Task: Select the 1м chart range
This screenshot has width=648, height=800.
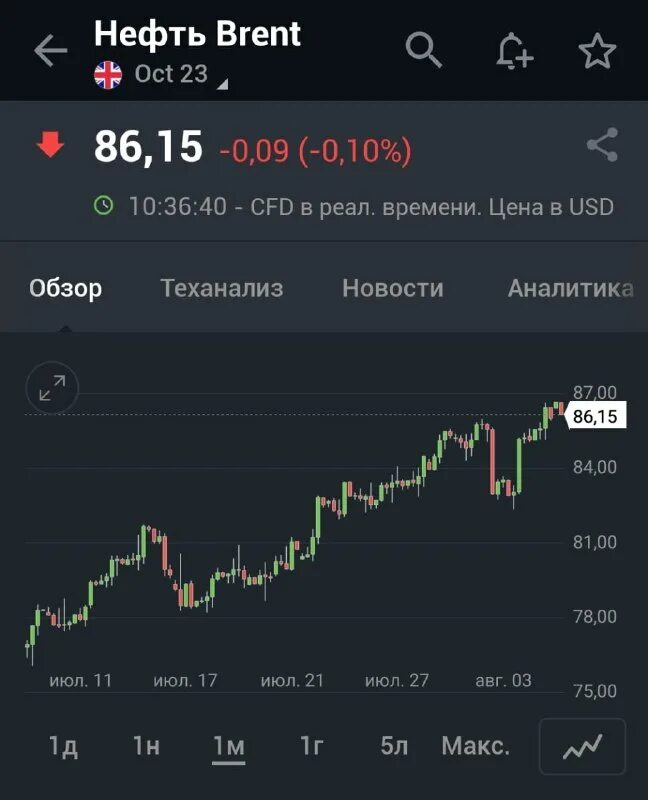Action: [229, 746]
